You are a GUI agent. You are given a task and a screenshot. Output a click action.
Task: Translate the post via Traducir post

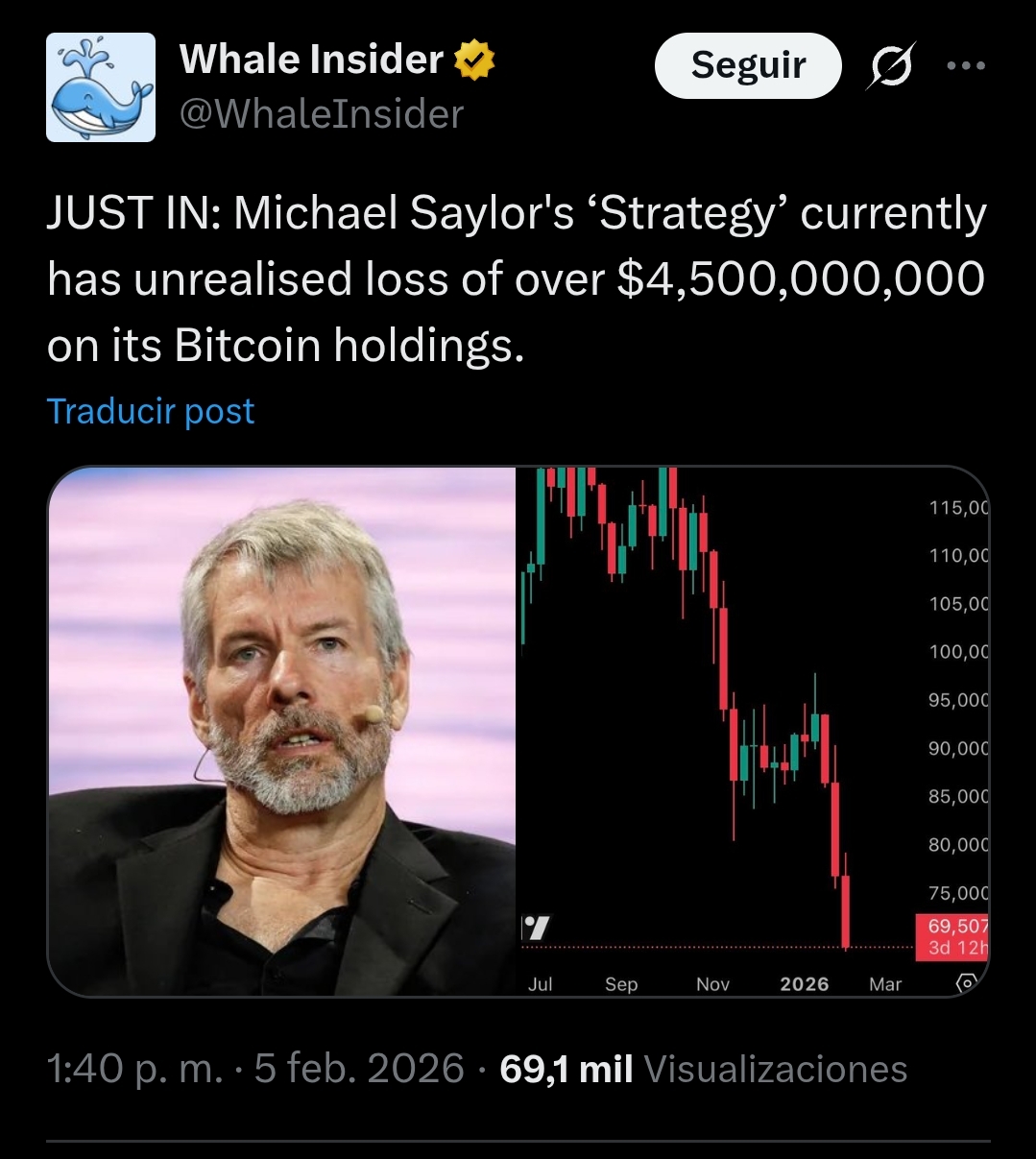151,411
